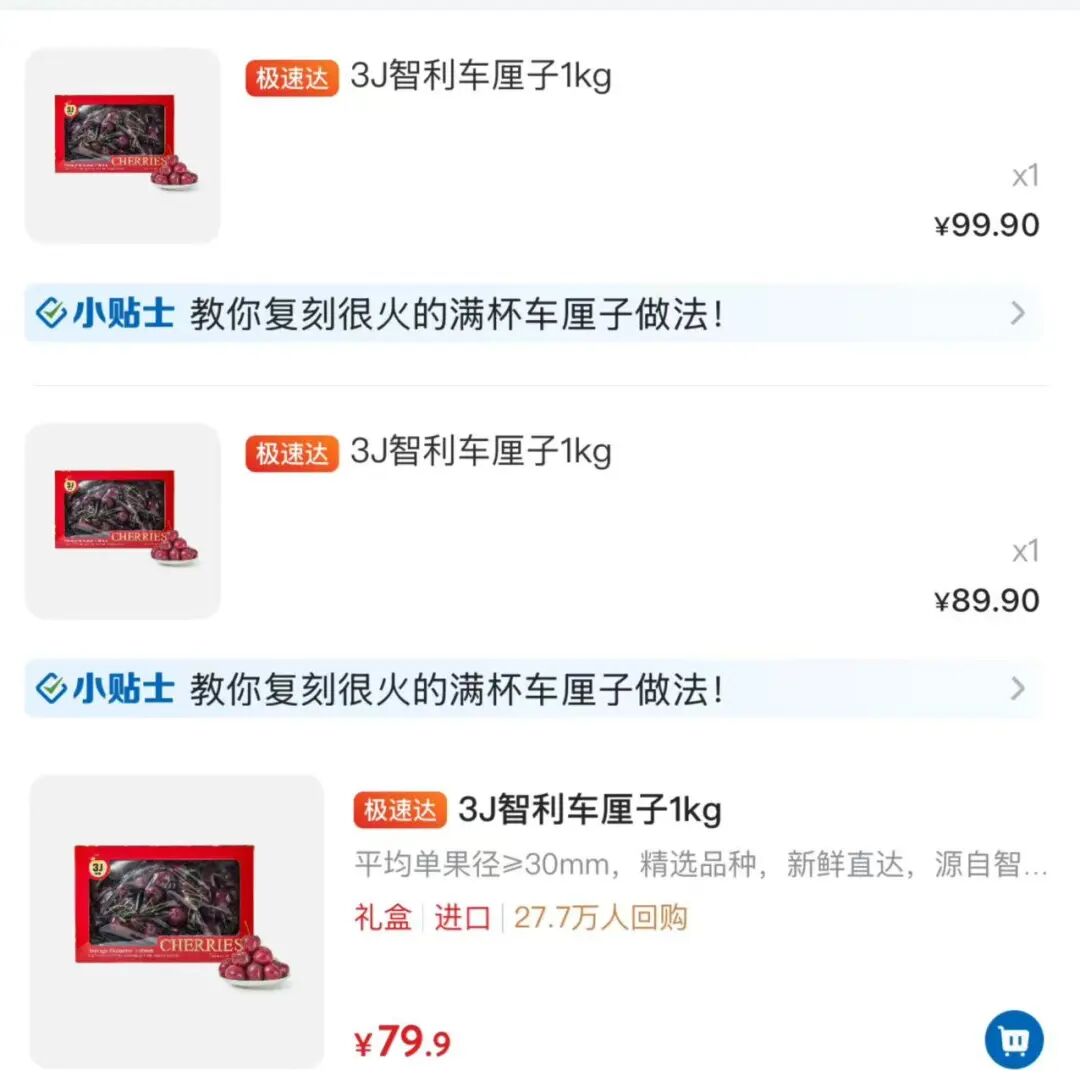Tap the 极速达 badge on the first product

click(290, 77)
